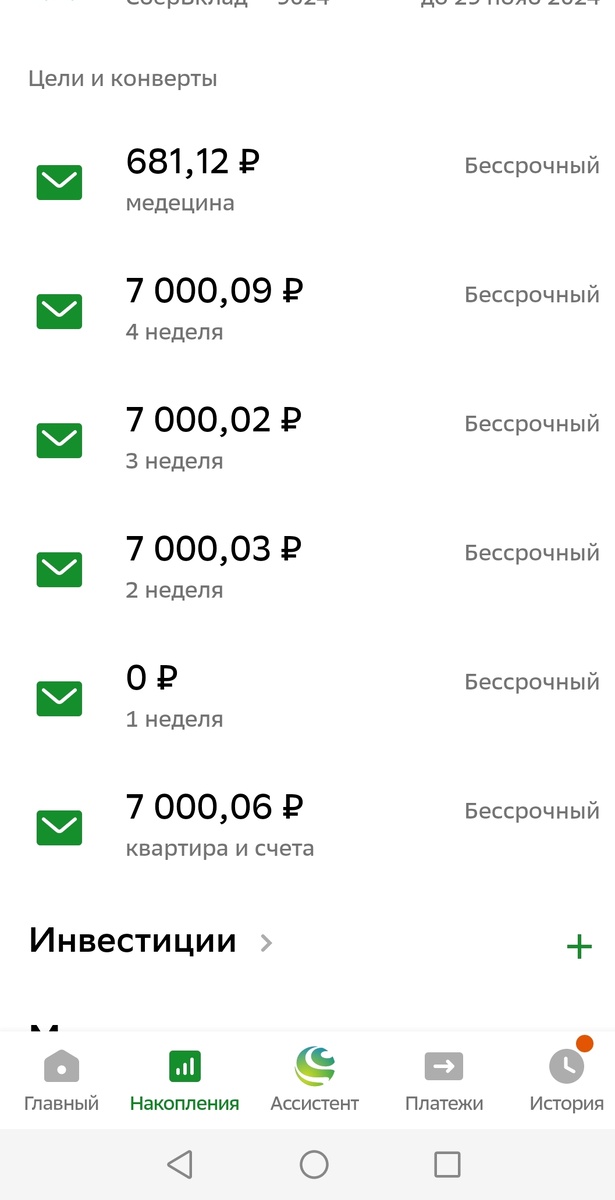Open the медецина envelope
This screenshot has height=1200, width=615.
[307, 181]
